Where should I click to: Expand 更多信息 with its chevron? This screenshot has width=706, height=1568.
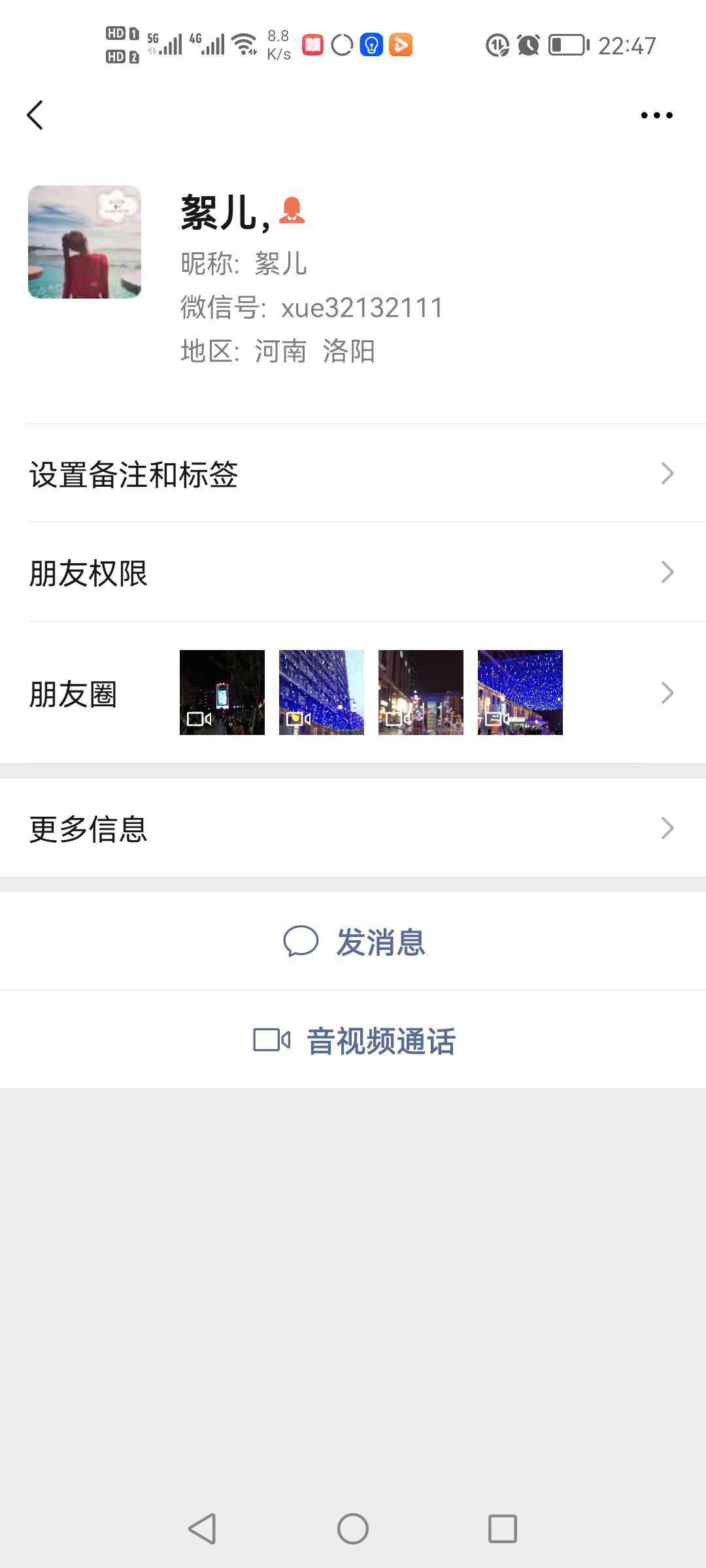tap(666, 828)
